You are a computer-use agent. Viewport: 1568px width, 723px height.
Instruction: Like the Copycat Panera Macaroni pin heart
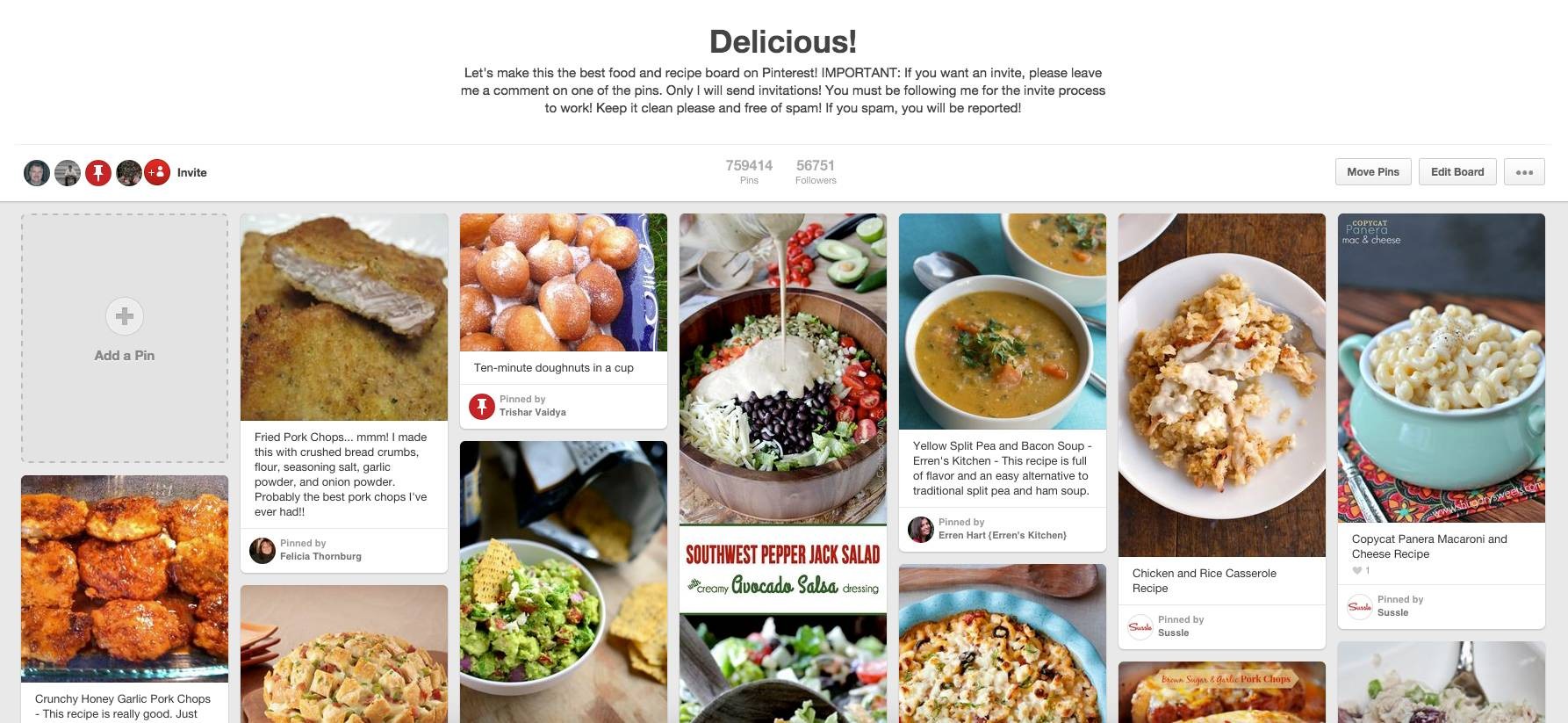(x=1358, y=571)
